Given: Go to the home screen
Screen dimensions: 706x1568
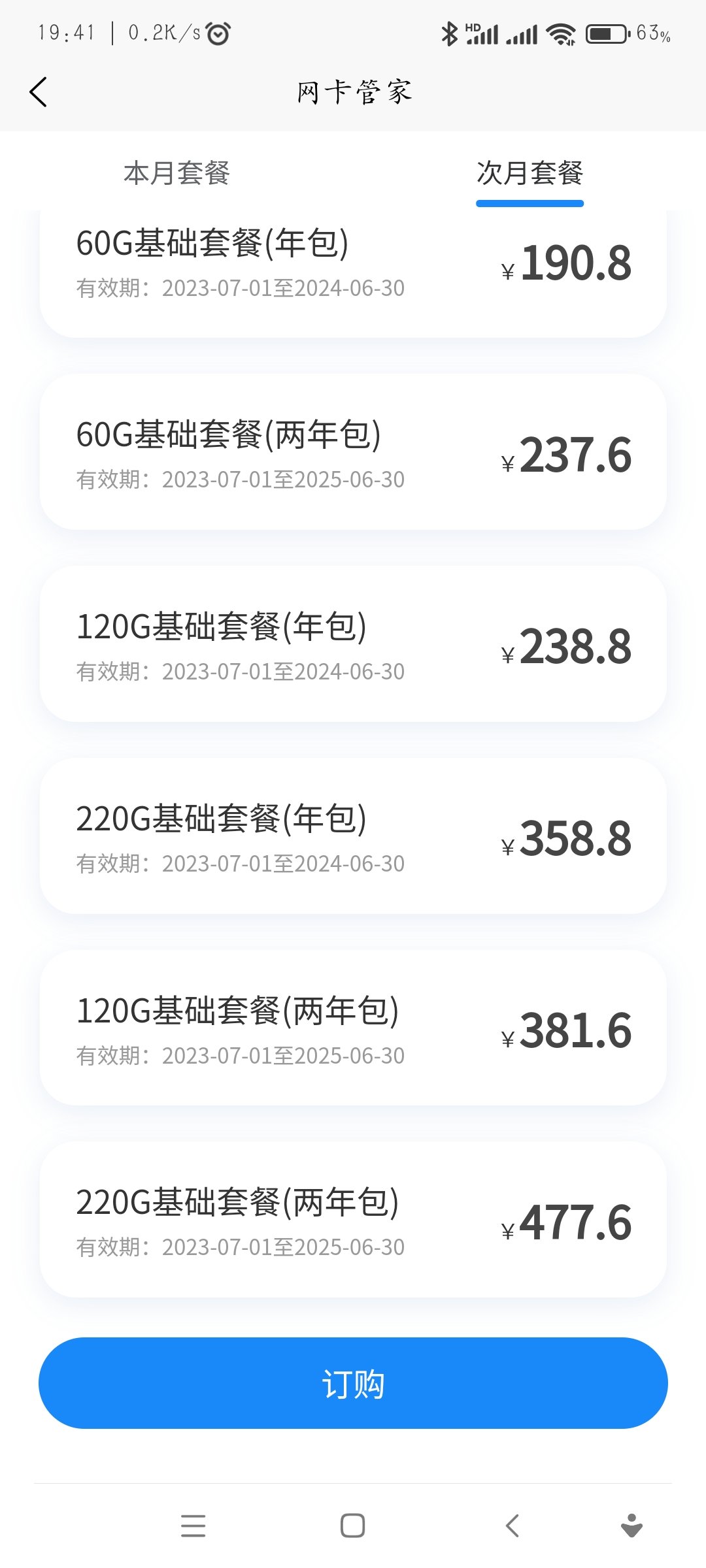Looking at the screenshot, I should pyautogui.click(x=353, y=1526).
